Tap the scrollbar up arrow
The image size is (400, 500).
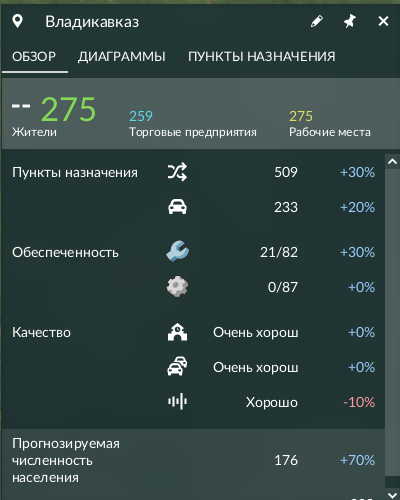click(392, 162)
